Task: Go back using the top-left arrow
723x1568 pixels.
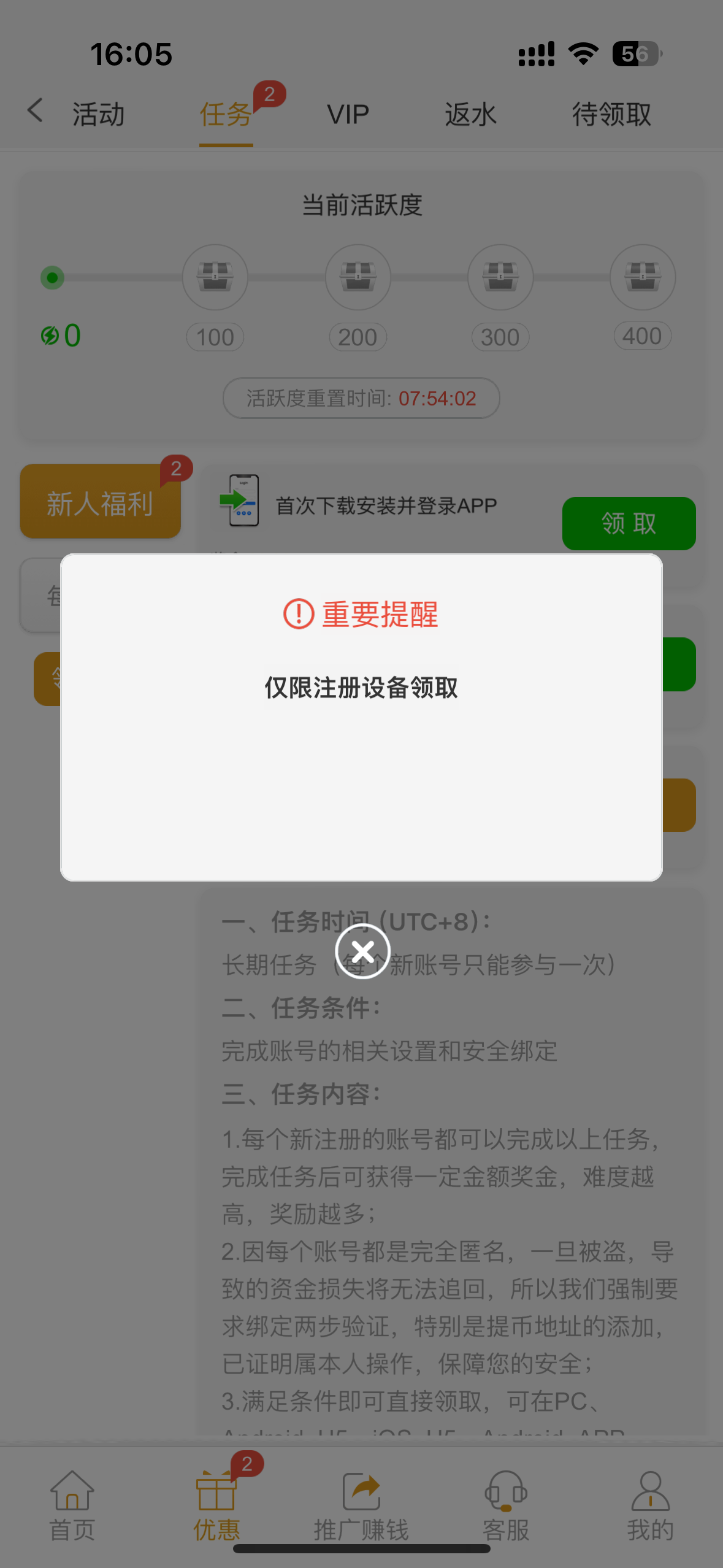Action: [x=35, y=110]
